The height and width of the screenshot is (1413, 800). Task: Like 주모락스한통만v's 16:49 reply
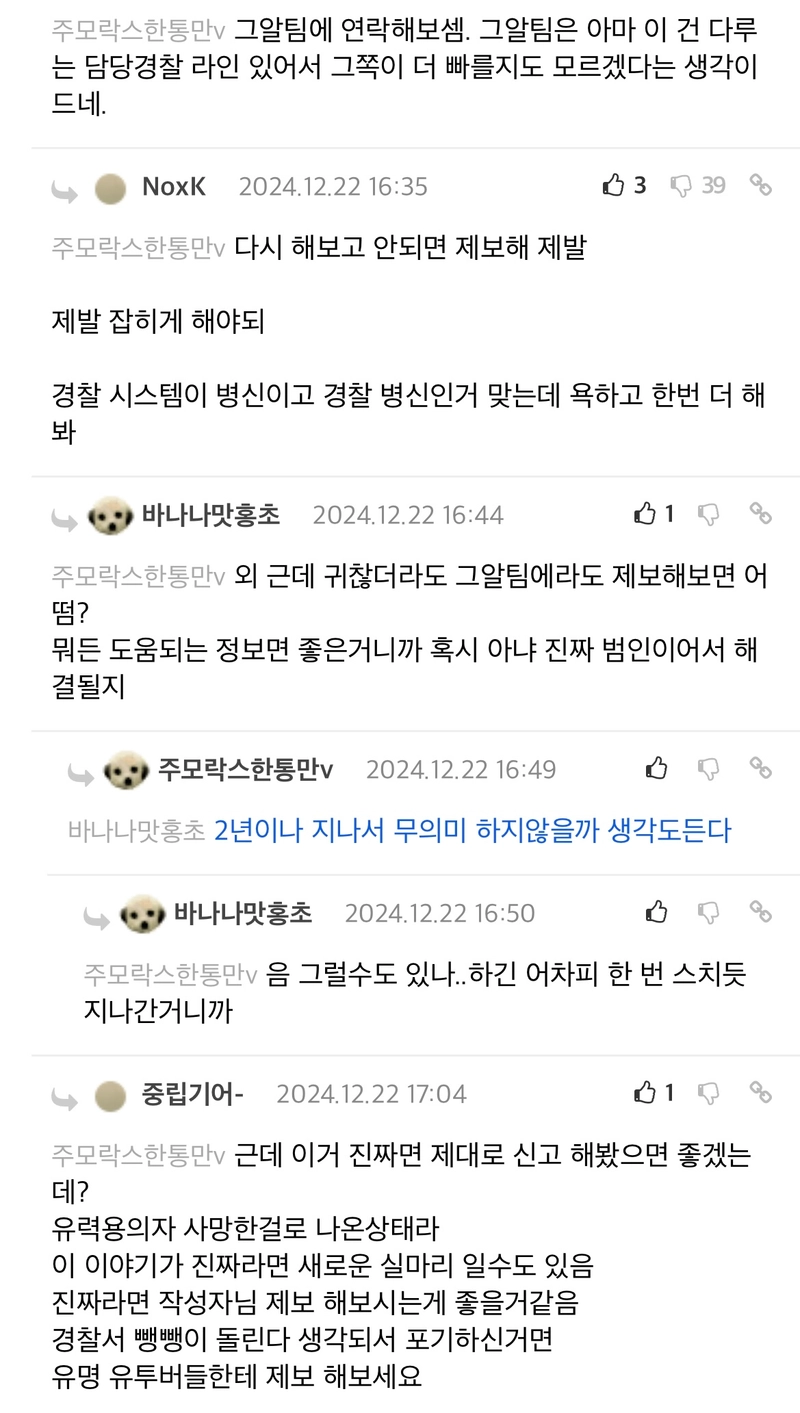(x=657, y=768)
